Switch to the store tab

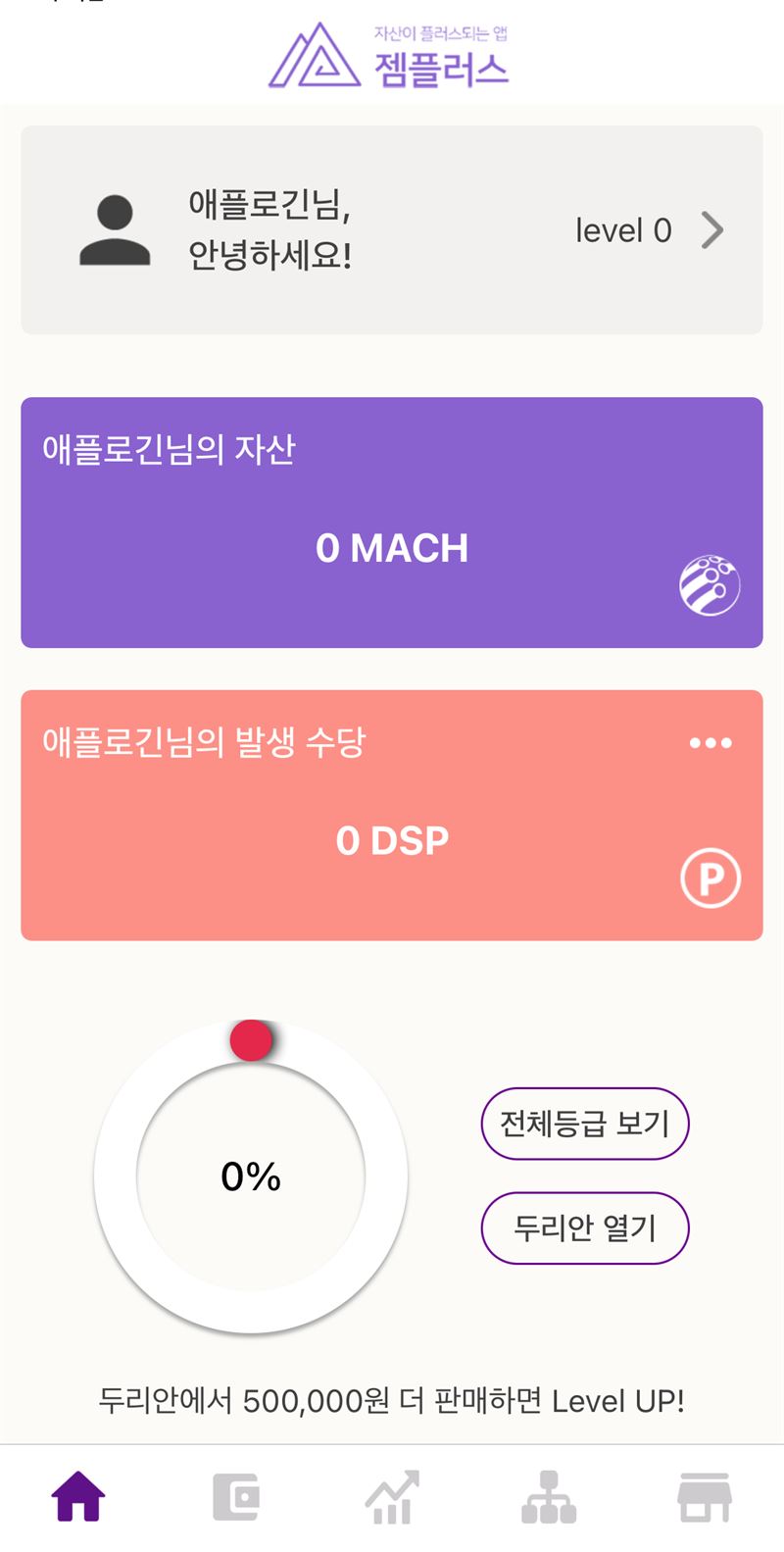pos(705,1497)
